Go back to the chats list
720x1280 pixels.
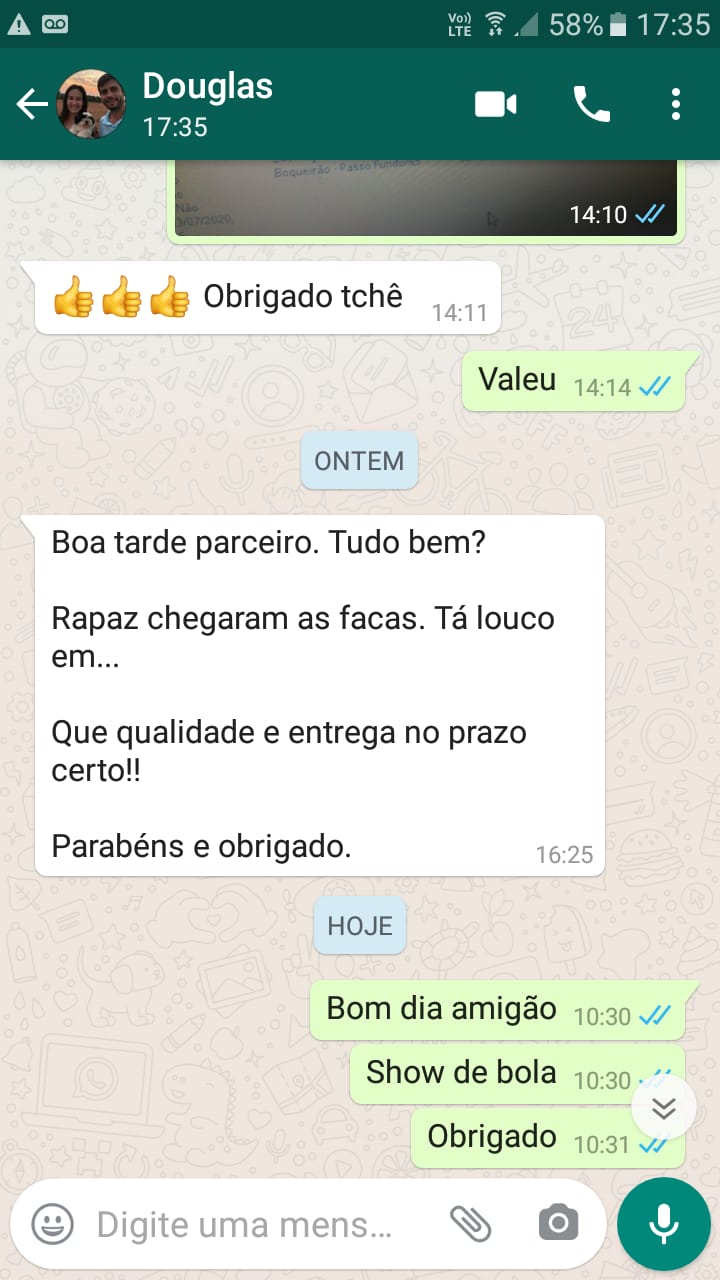tap(32, 104)
